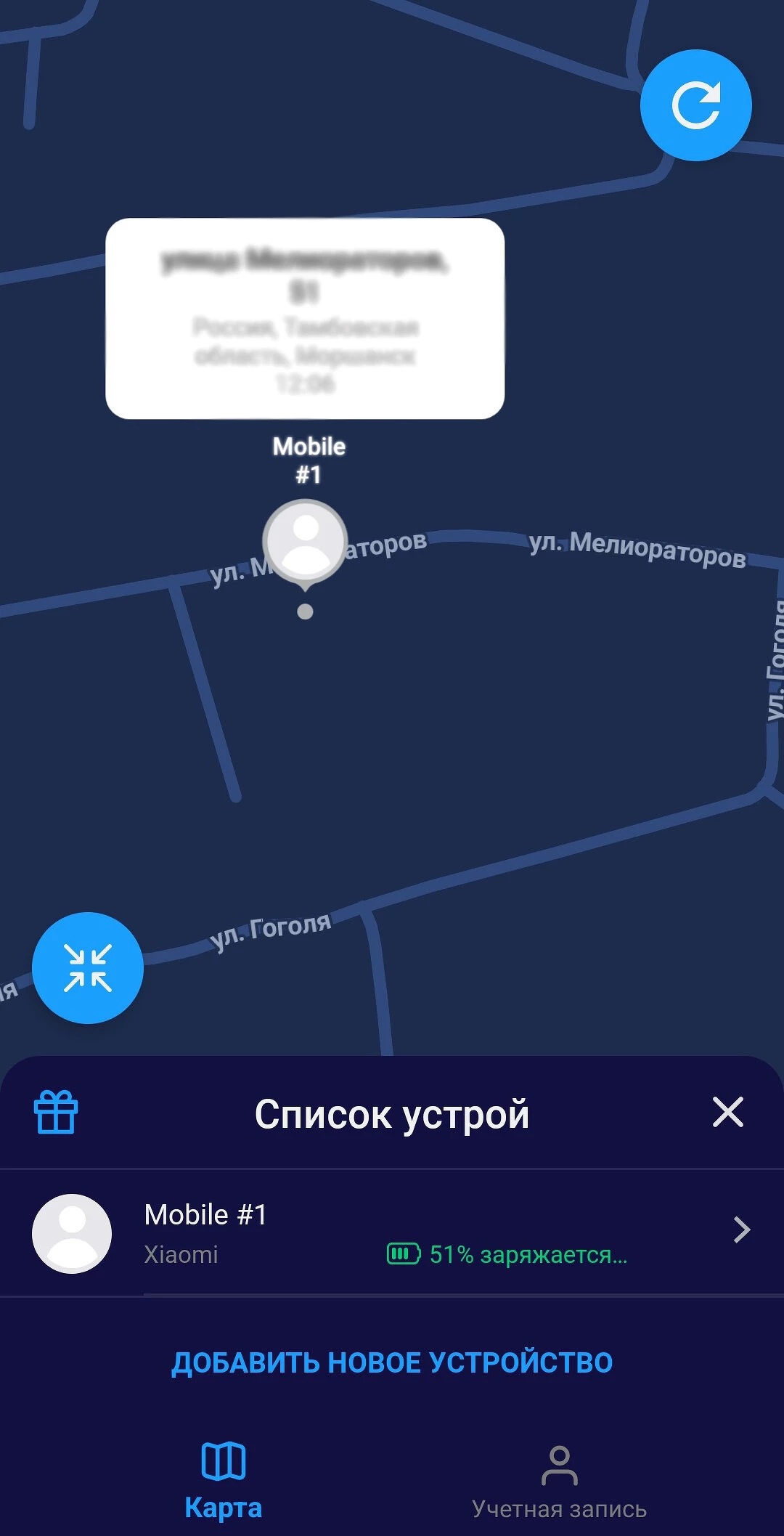Tap the collapse arrows floating button
The width and height of the screenshot is (784, 1536).
(x=88, y=967)
